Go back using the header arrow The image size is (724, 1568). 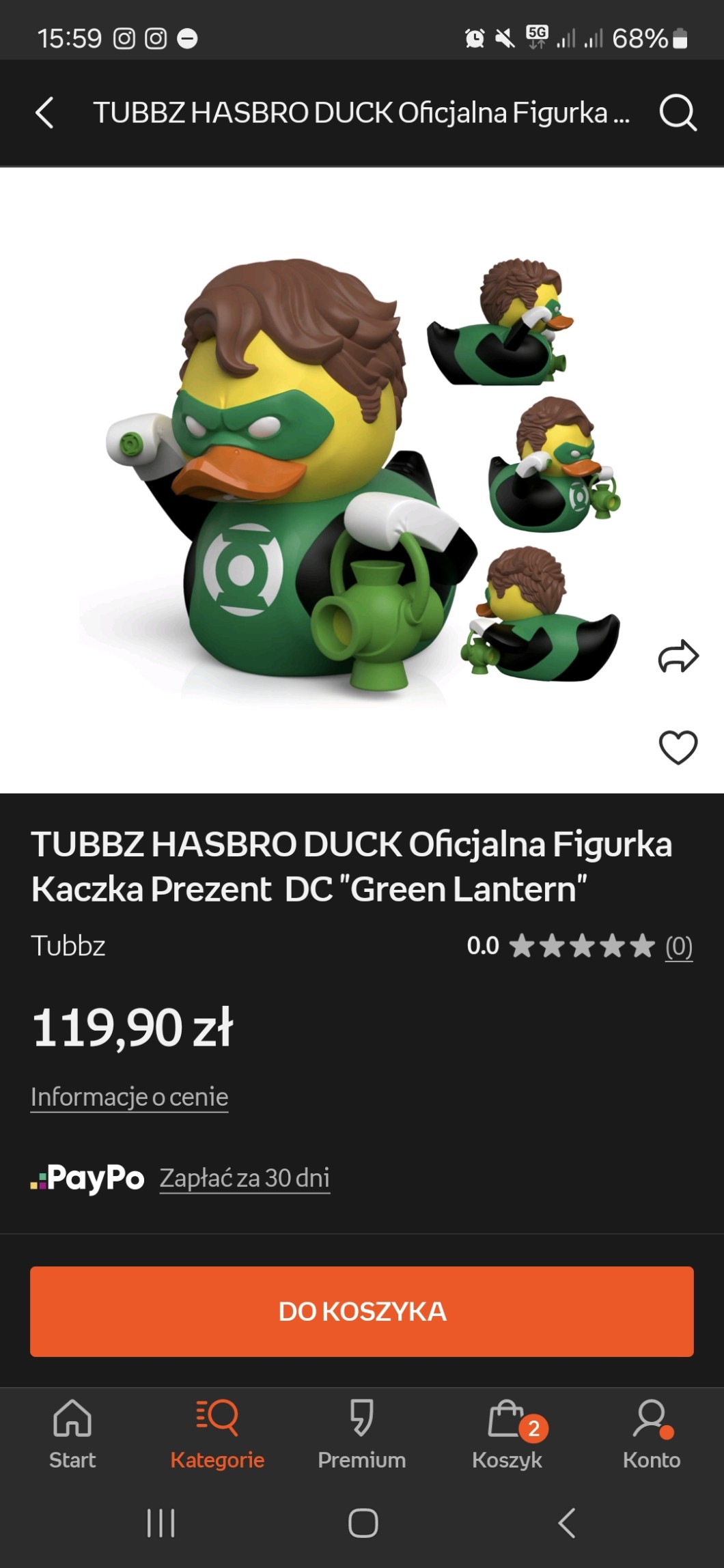coord(45,113)
